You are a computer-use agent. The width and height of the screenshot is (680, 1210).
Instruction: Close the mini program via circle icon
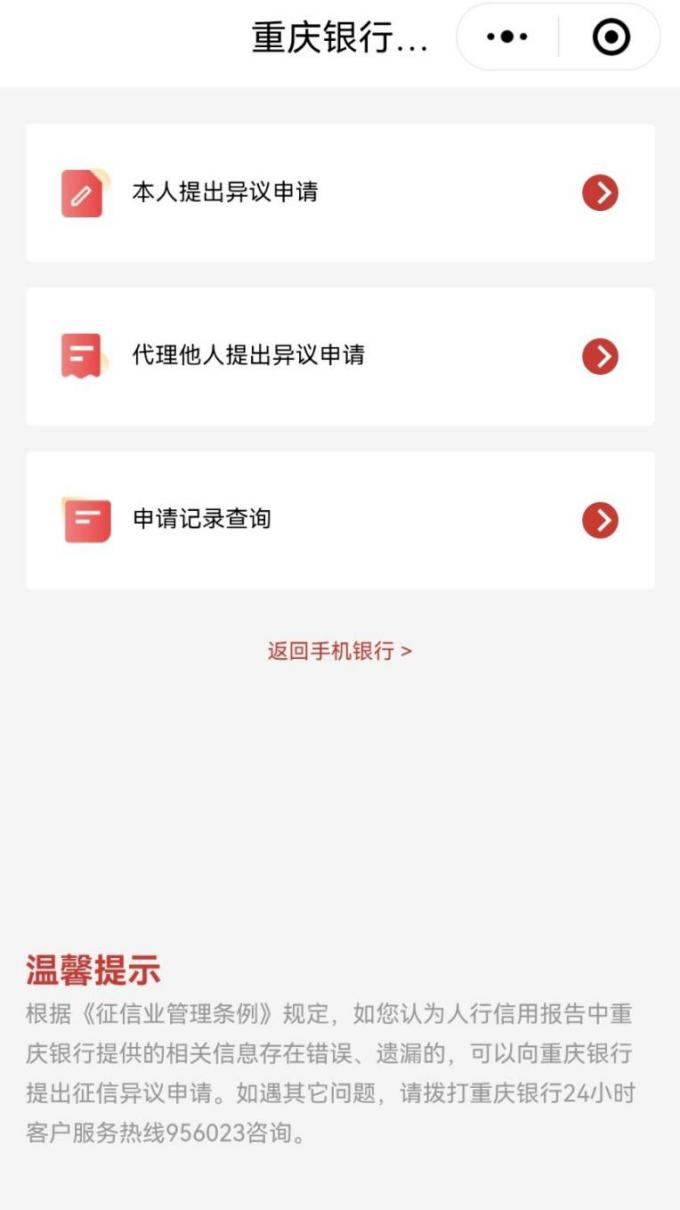click(611, 38)
